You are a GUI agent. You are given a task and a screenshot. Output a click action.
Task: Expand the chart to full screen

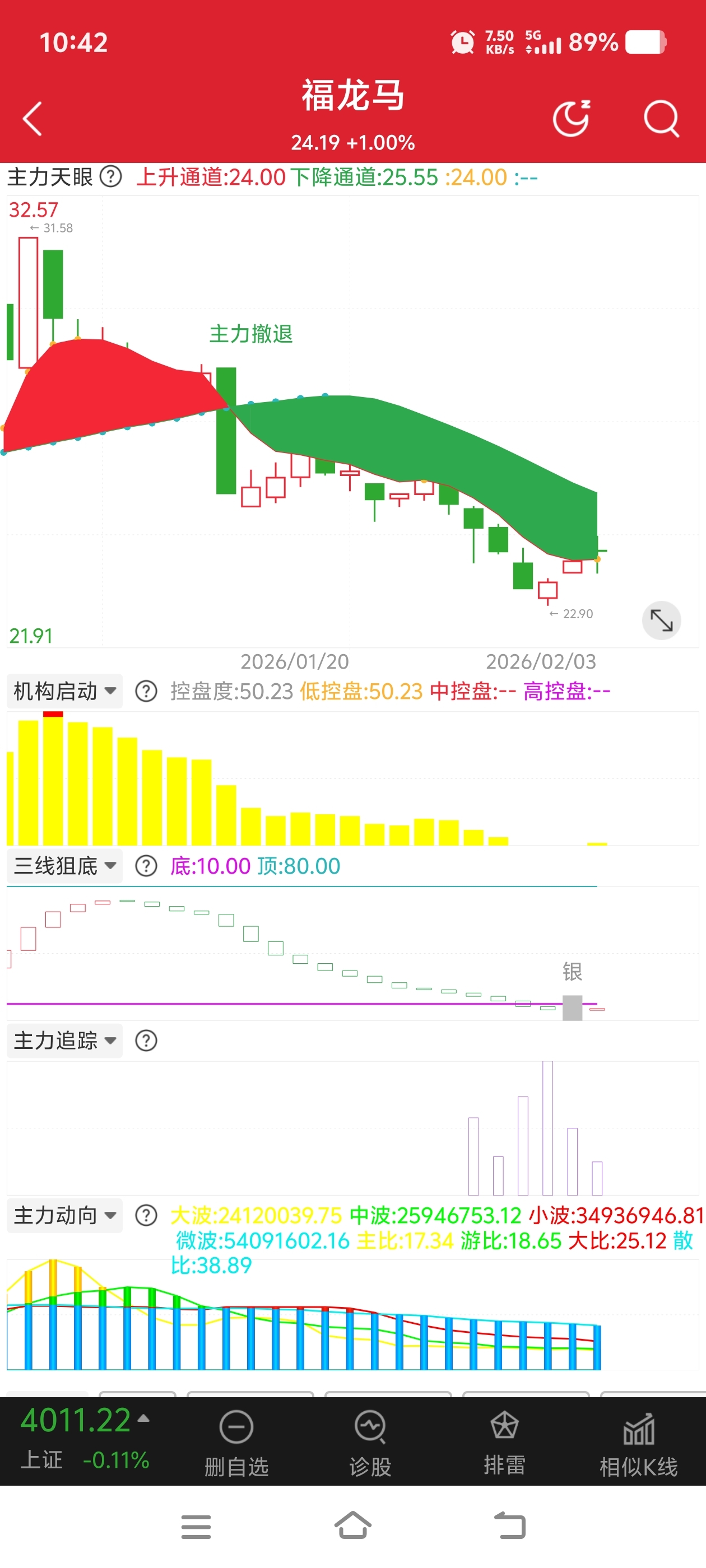tap(662, 620)
